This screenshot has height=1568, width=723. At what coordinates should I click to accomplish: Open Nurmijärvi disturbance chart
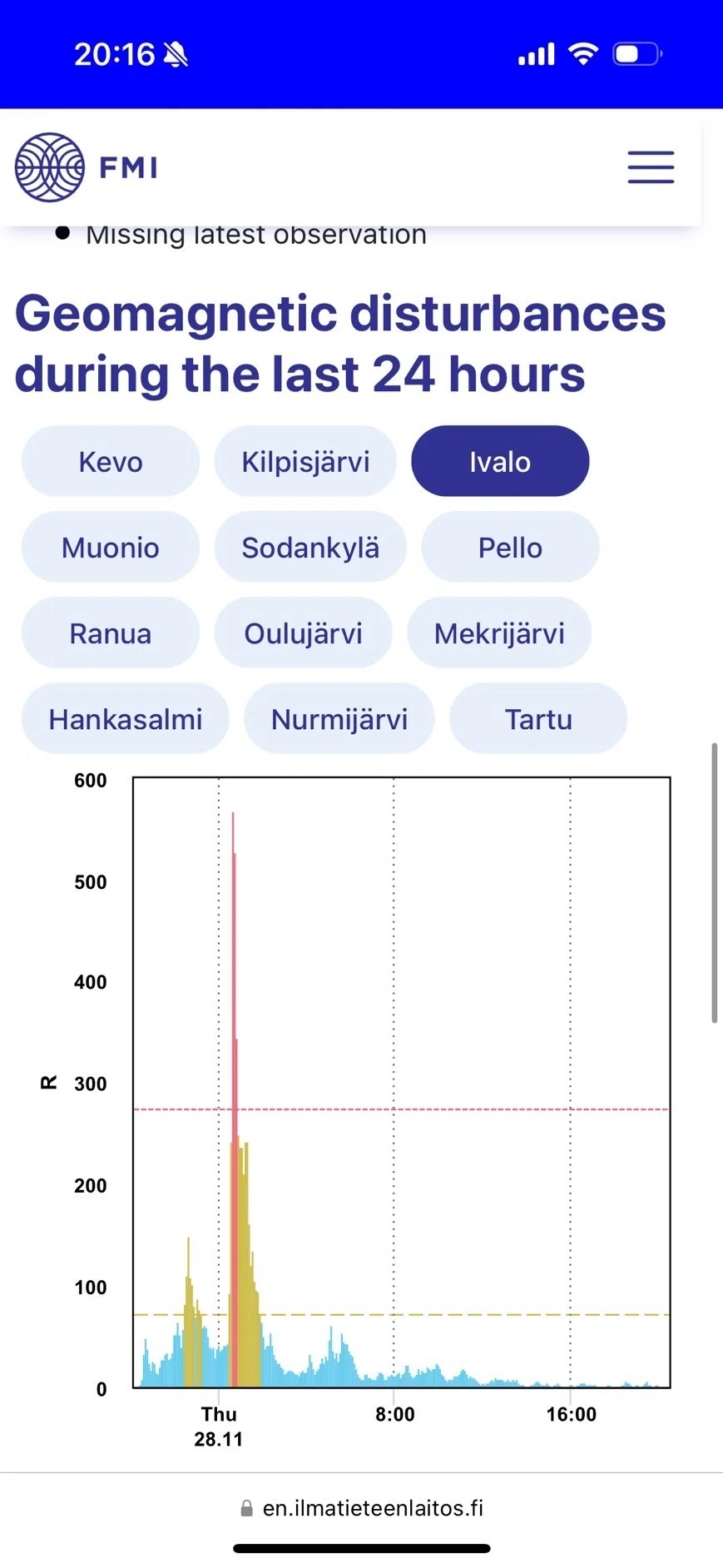coord(339,718)
